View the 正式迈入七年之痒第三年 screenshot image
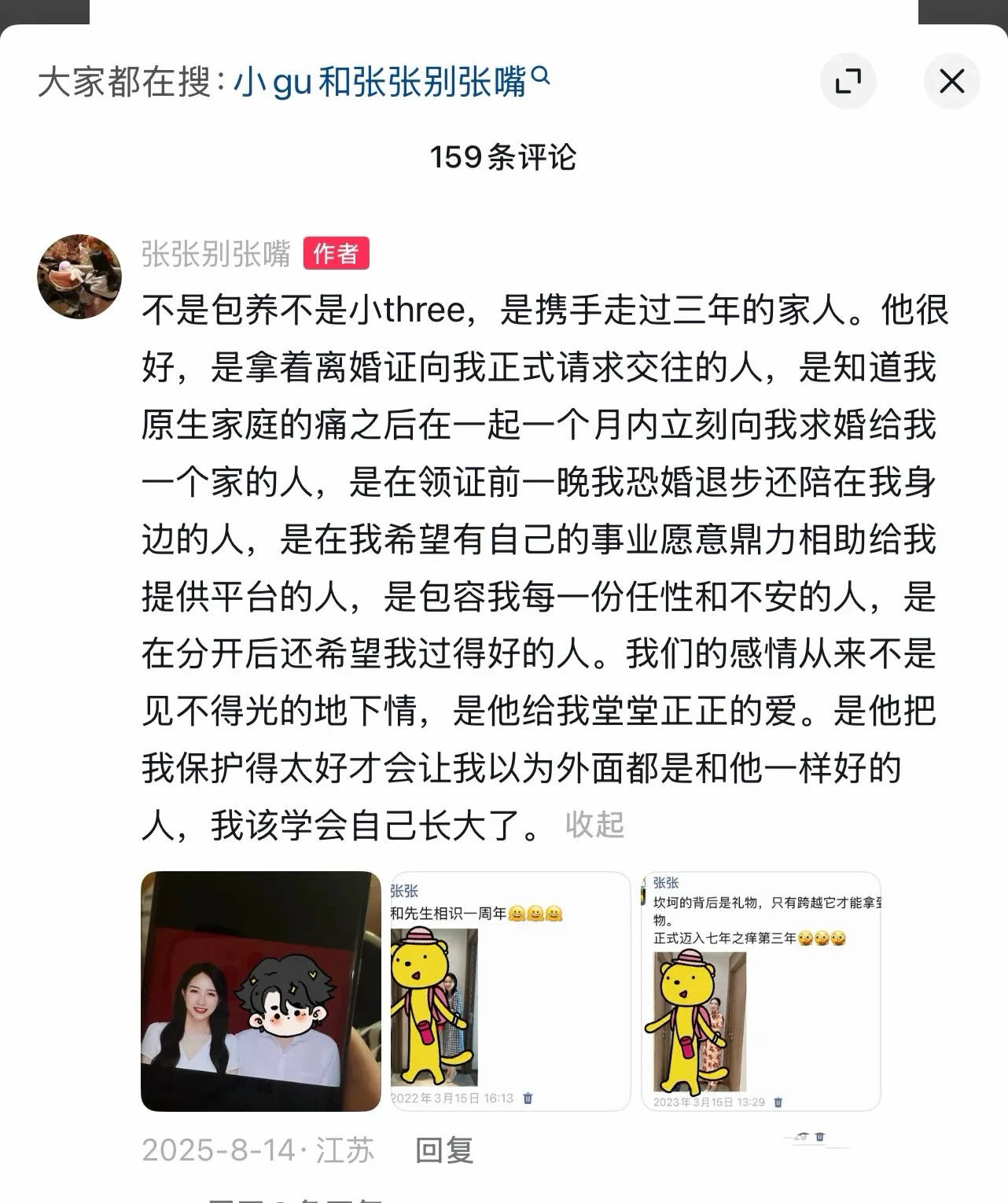The height and width of the screenshot is (1203, 1008). [x=760, y=991]
